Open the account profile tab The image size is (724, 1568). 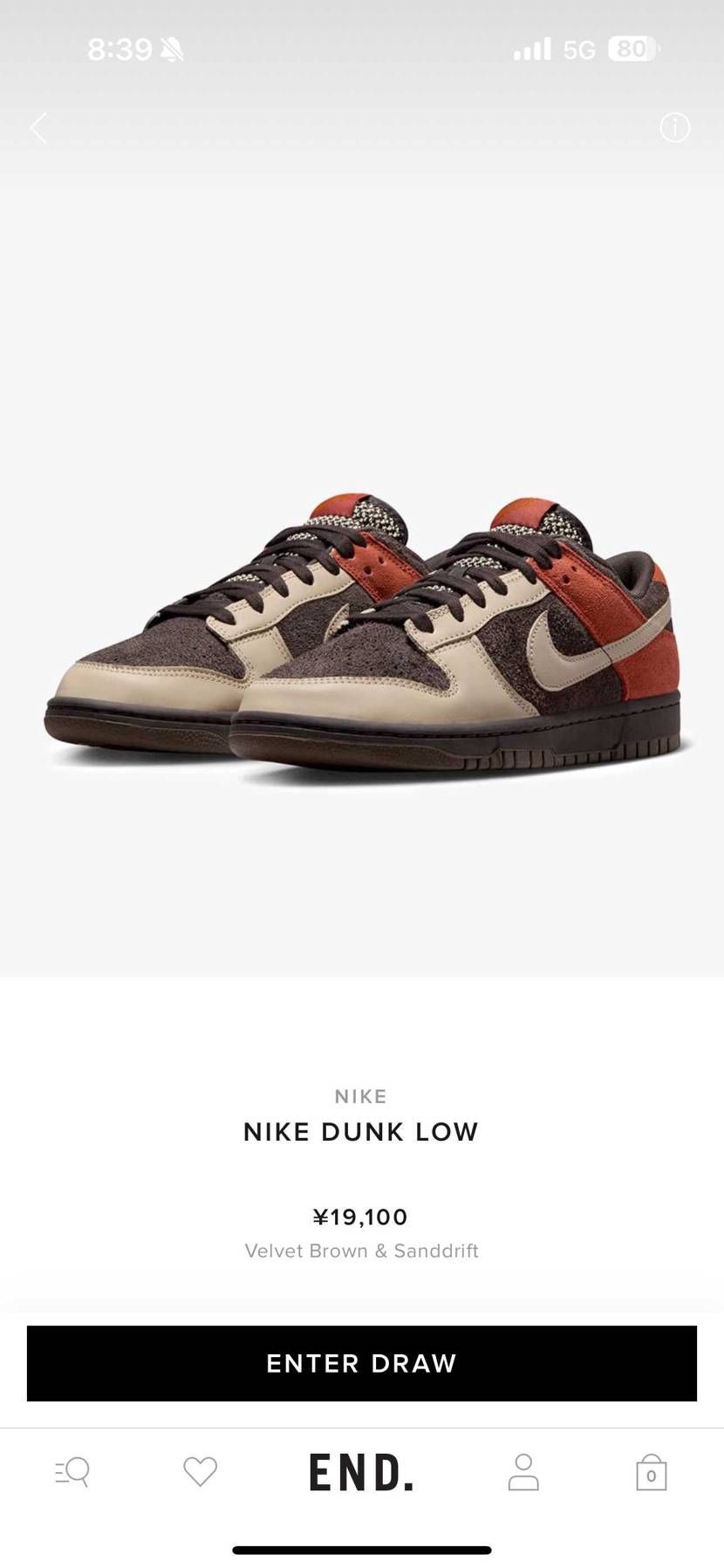click(x=523, y=1472)
